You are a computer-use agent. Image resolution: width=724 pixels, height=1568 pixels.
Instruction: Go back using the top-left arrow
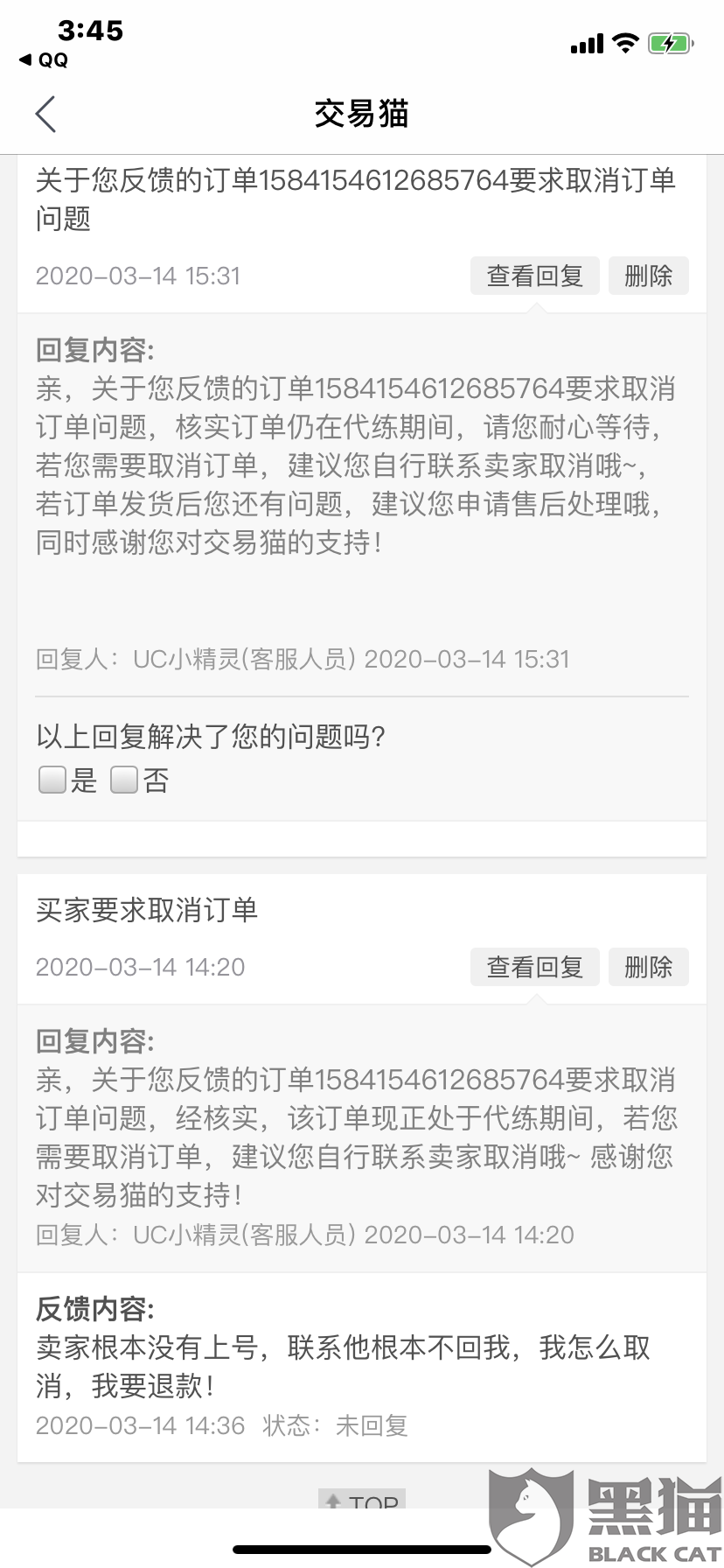(x=46, y=115)
